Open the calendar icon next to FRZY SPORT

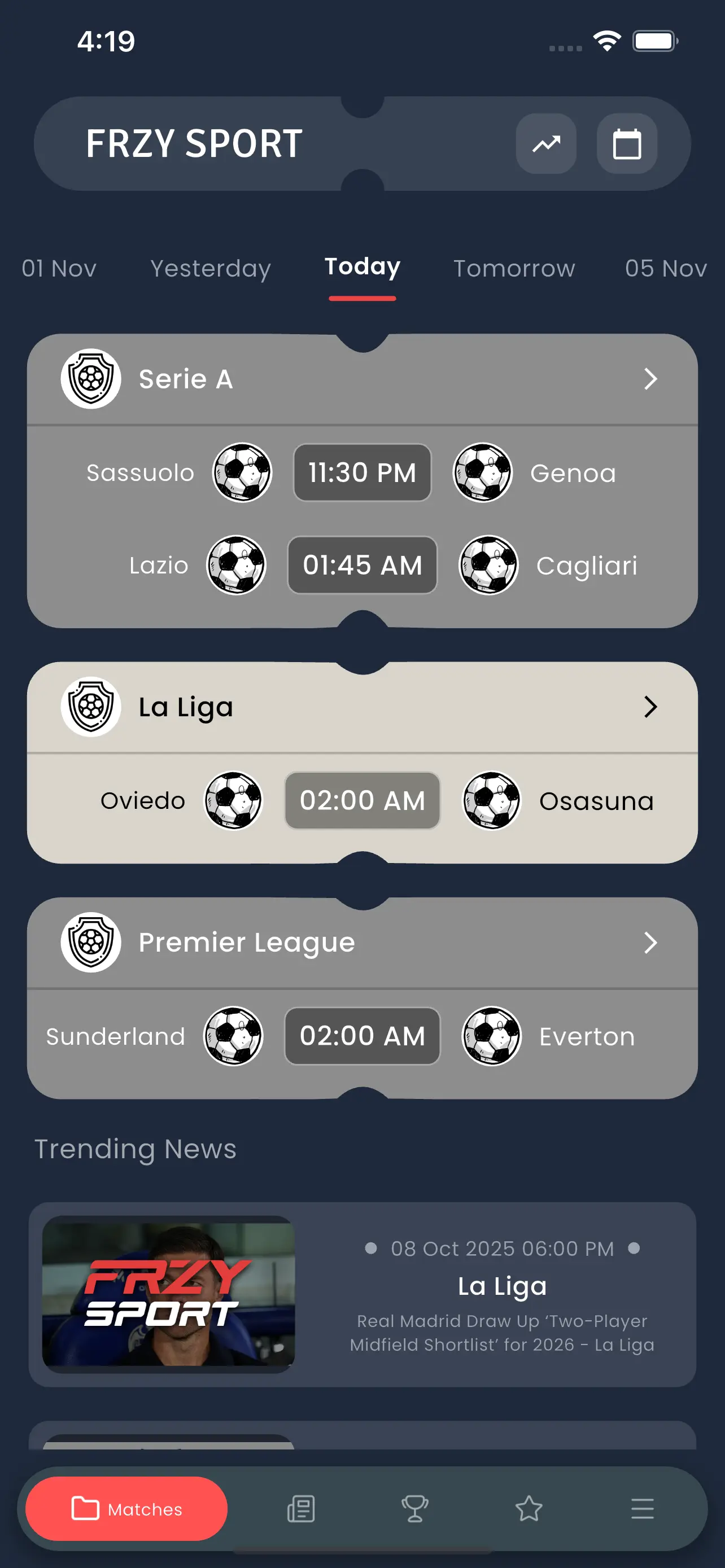(628, 144)
